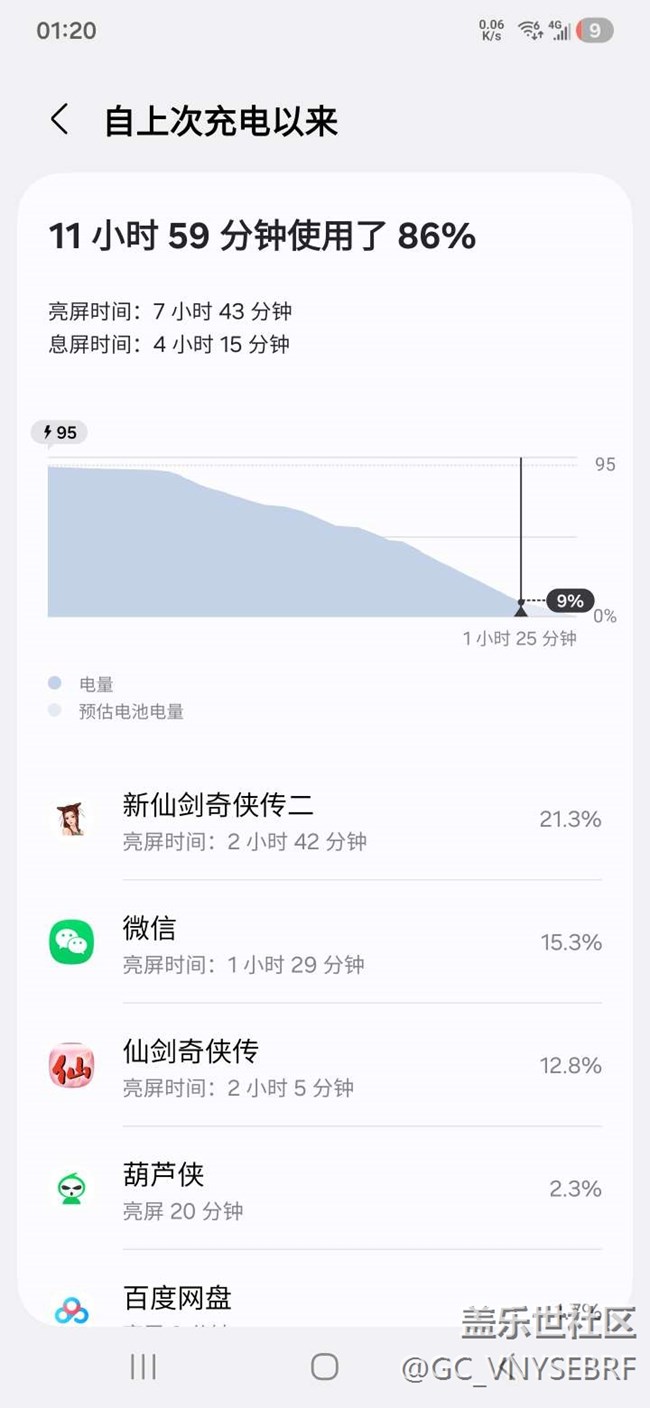The height and width of the screenshot is (1408, 650).
Task: Open 微信 battery usage details
Action: click(325, 942)
